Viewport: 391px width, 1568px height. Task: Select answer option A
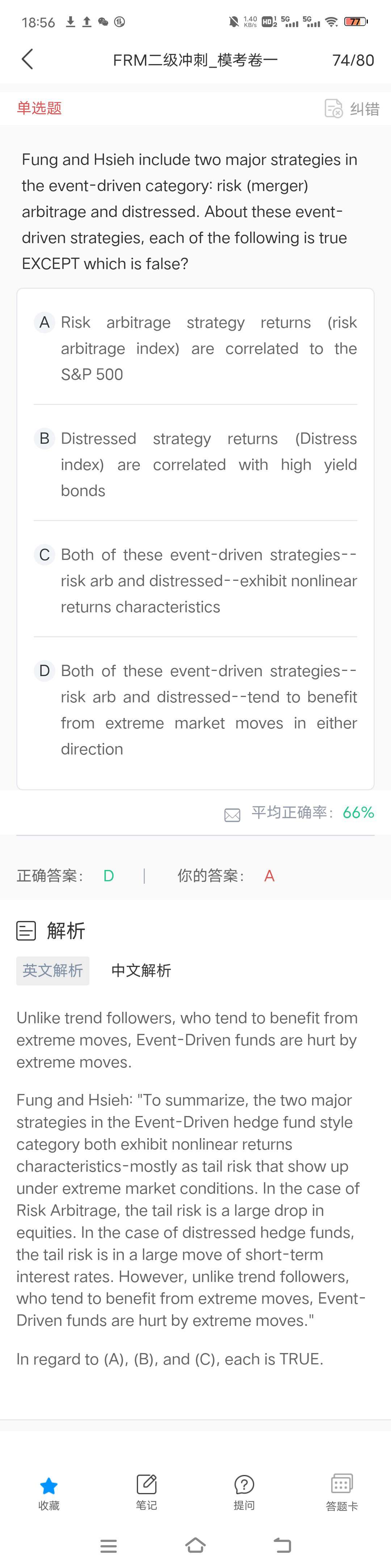(x=195, y=347)
